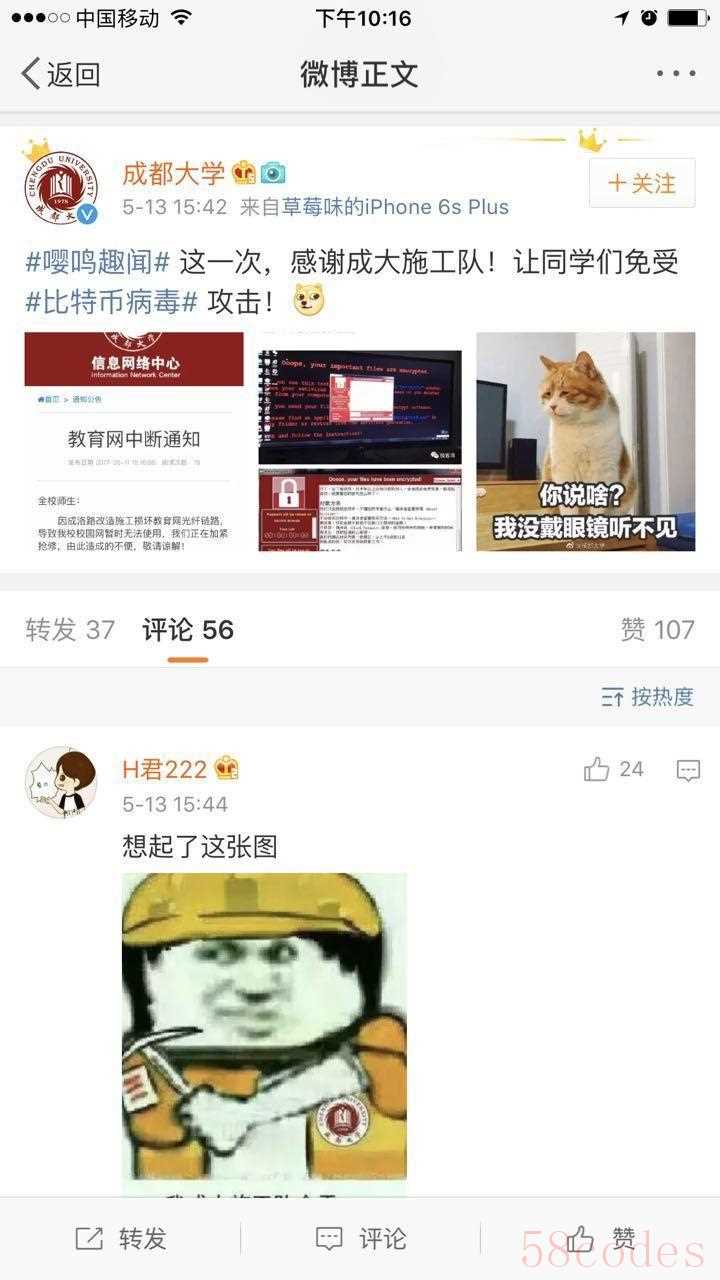Reply to H君222's comment

pos(688,770)
